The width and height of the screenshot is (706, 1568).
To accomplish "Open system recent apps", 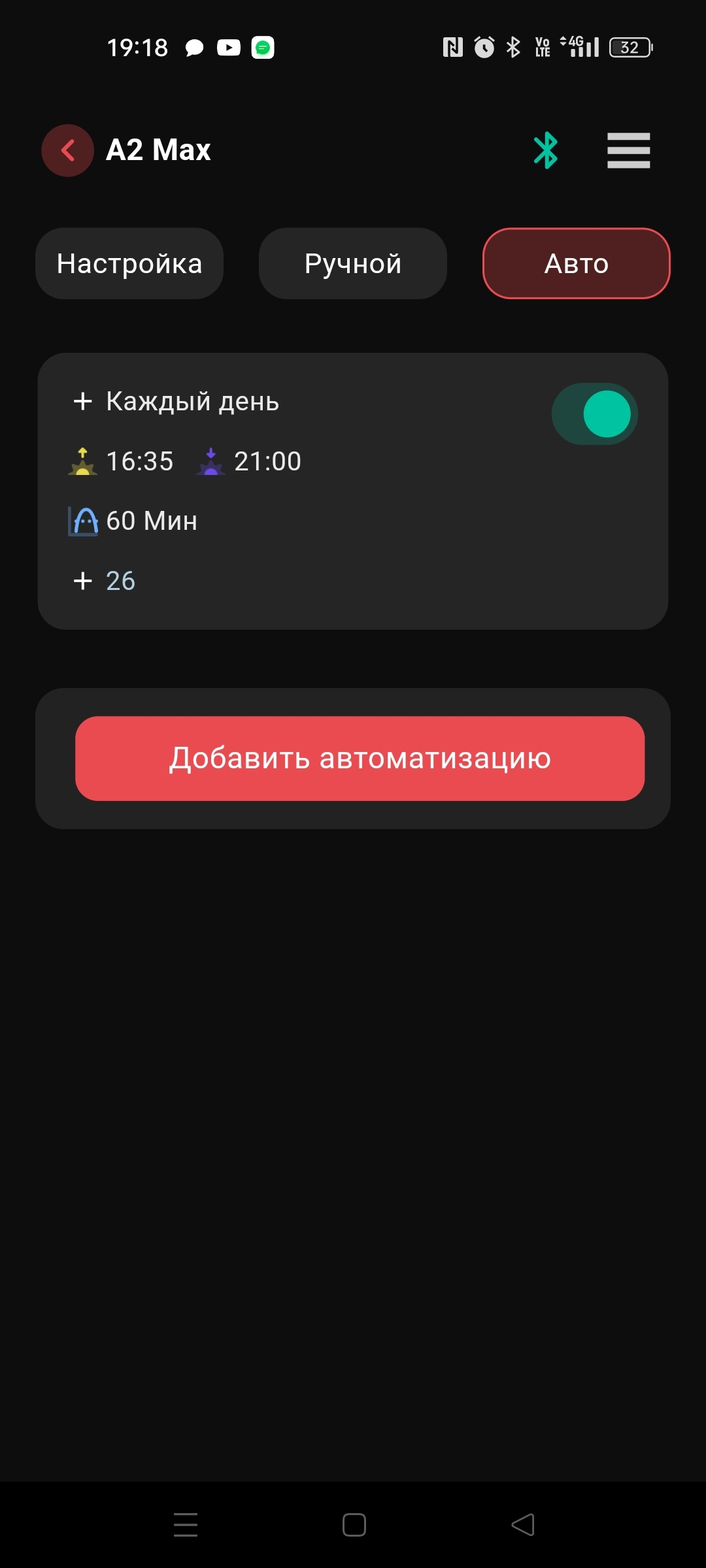I will pyautogui.click(x=186, y=1525).
